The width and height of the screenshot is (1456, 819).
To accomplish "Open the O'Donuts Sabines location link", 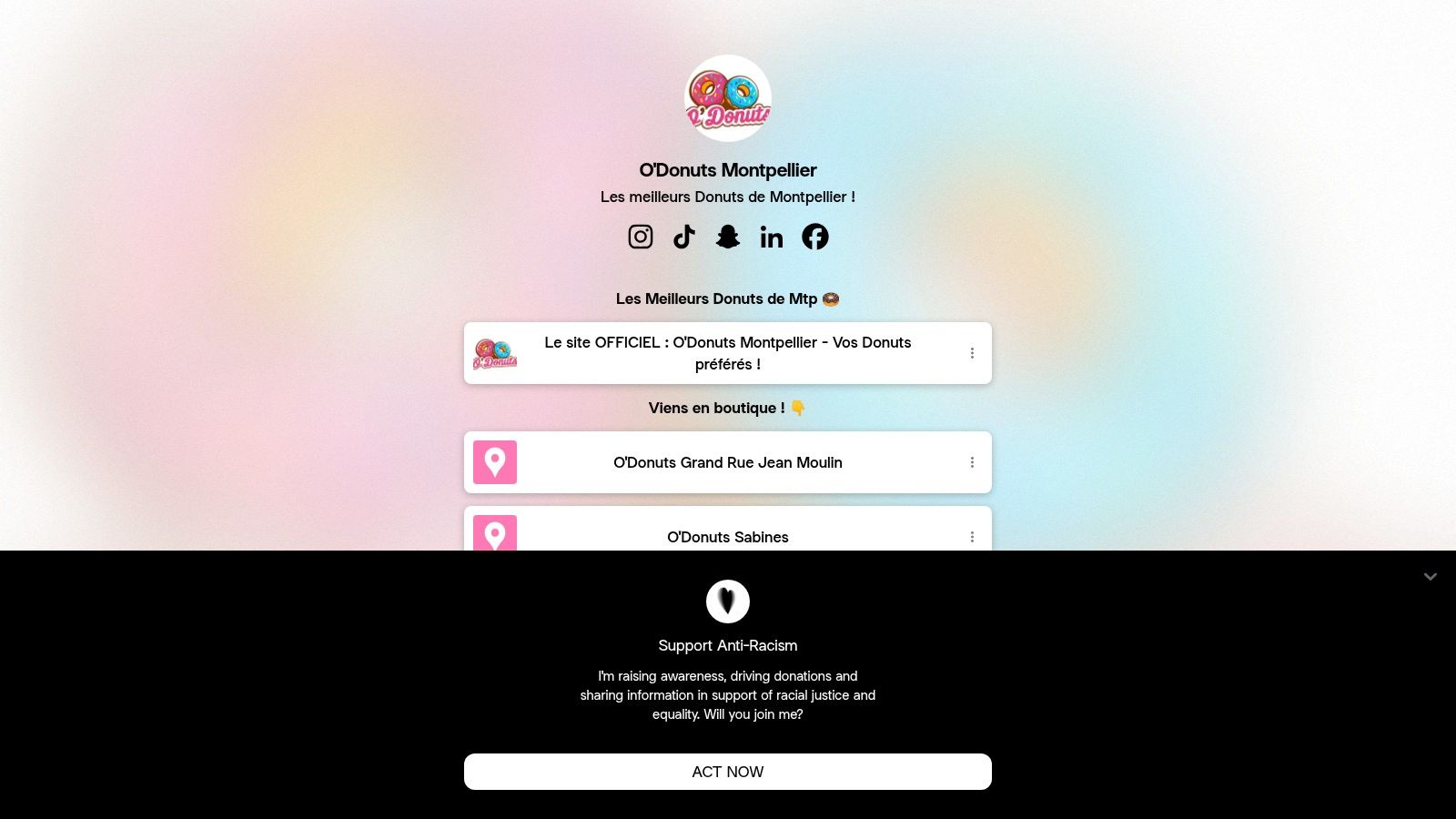I will click(x=727, y=536).
